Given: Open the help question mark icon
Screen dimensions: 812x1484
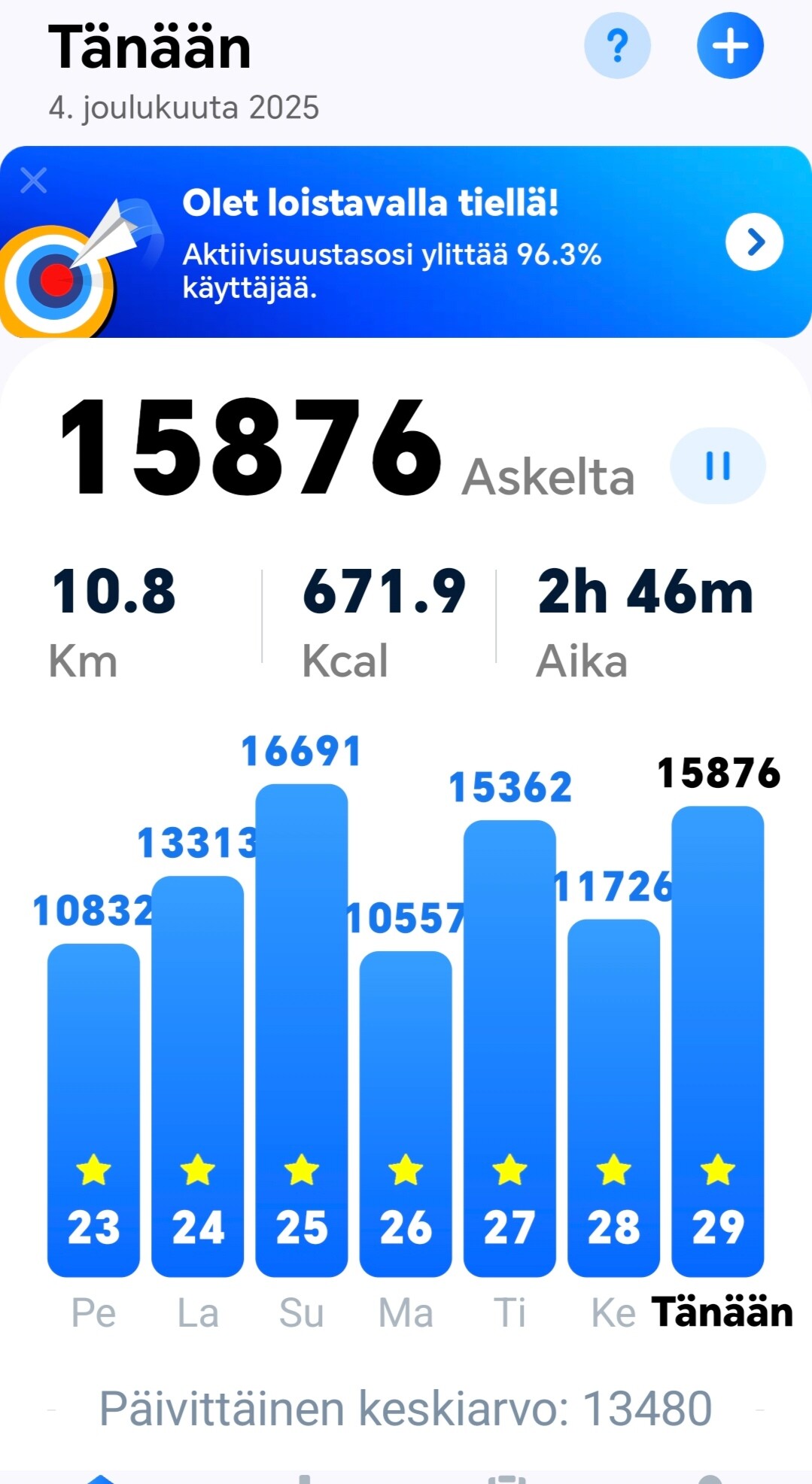Looking at the screenshot, I should pyautogui.click(x=617, y=46).
